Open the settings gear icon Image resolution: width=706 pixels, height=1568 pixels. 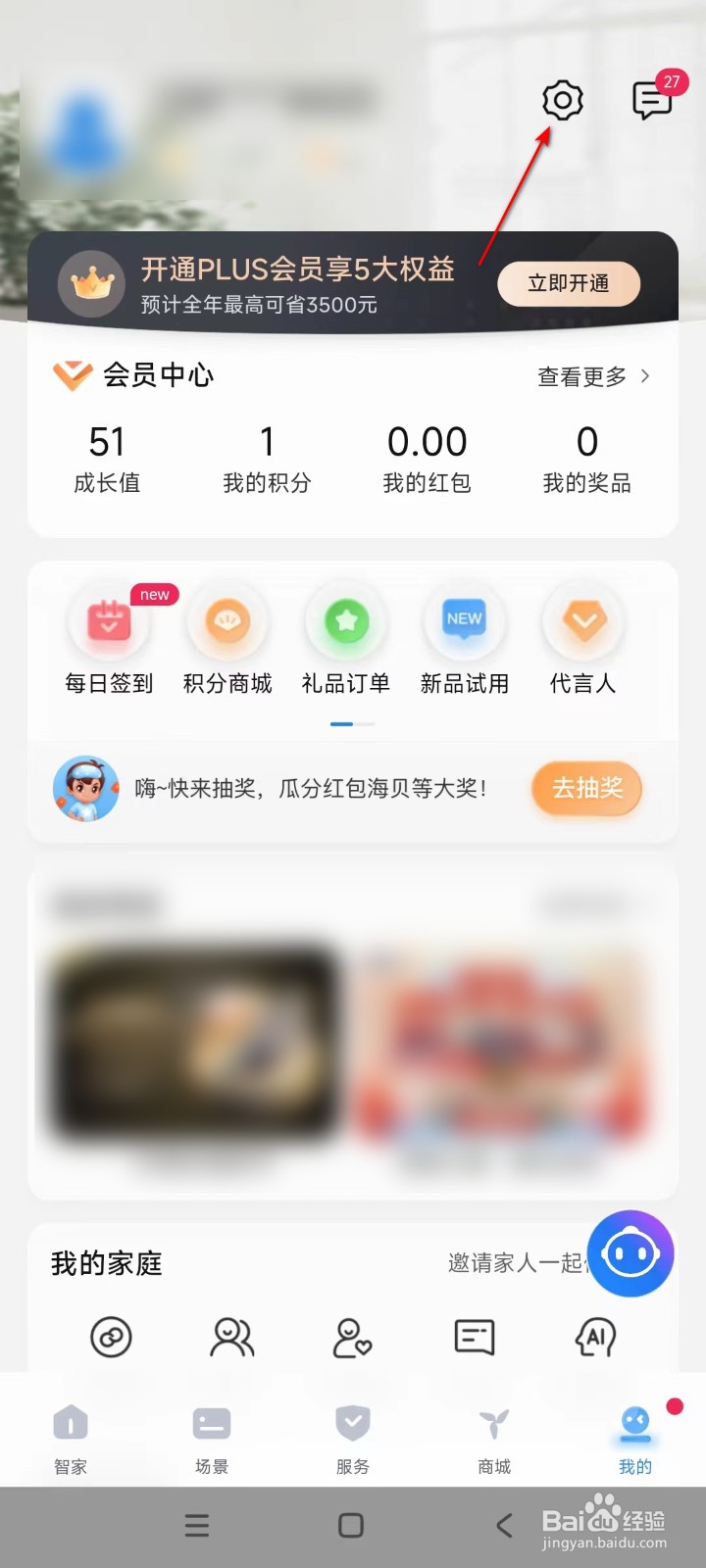pos(560,100)
